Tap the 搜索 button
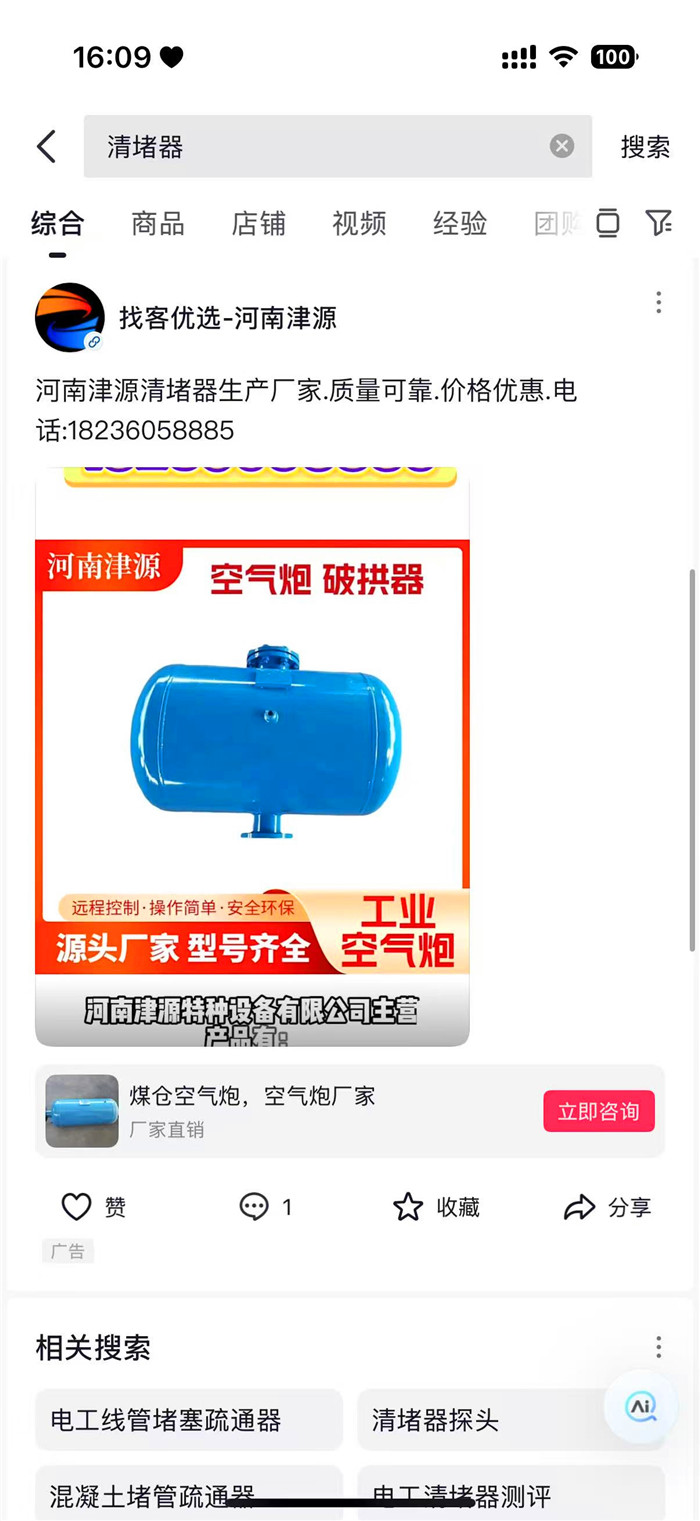The width and height of the screenshot is (700, 1521). 645,147
